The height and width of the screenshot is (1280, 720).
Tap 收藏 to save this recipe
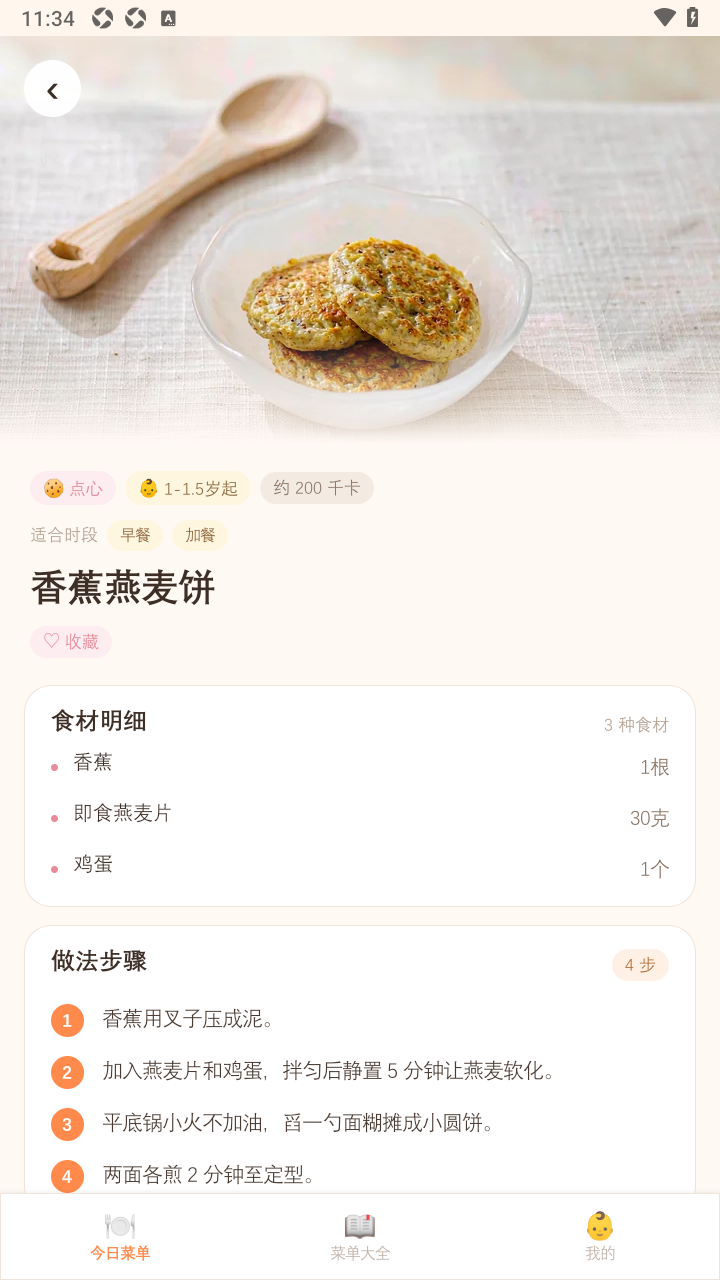71,642
